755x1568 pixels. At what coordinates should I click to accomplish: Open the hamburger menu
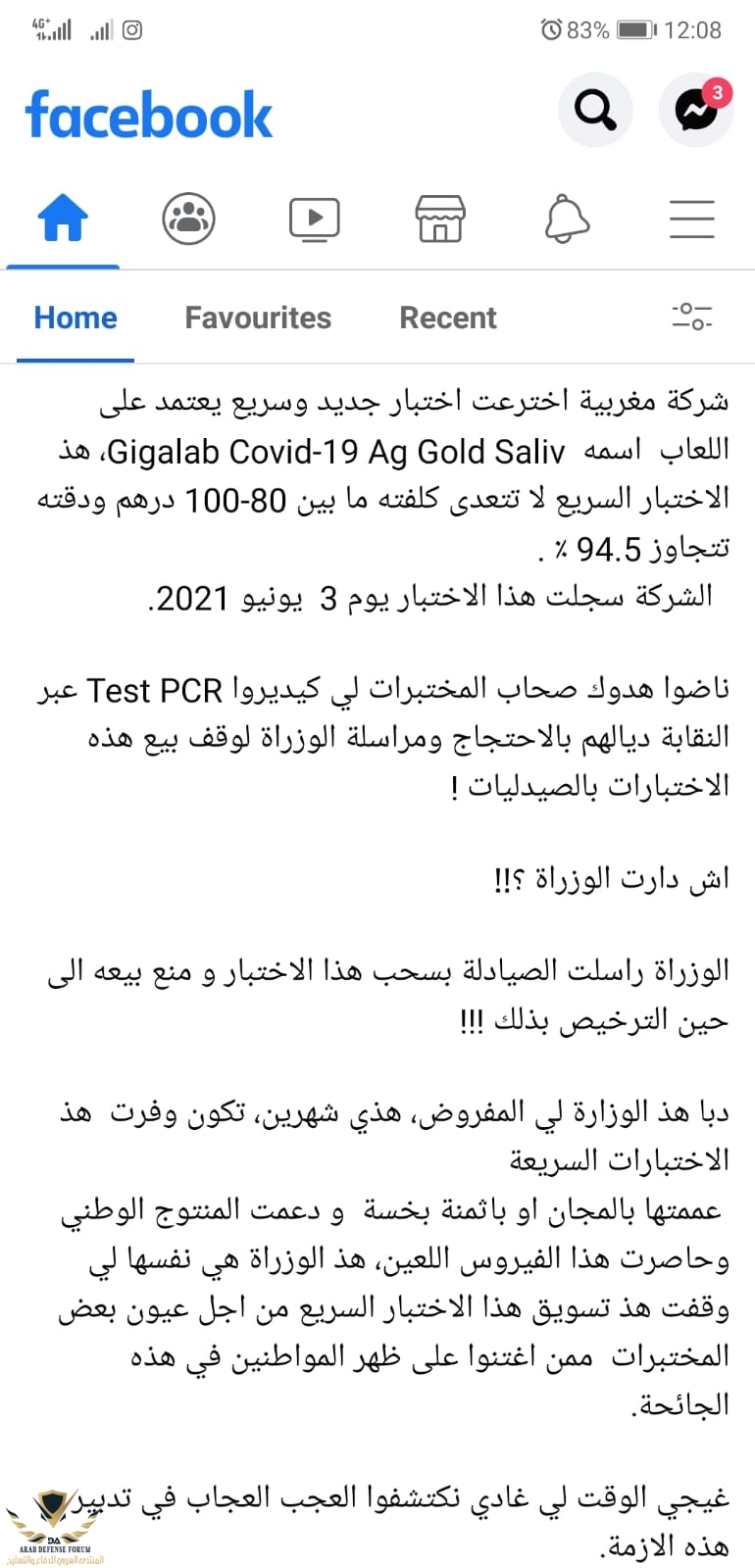point(691,219)
